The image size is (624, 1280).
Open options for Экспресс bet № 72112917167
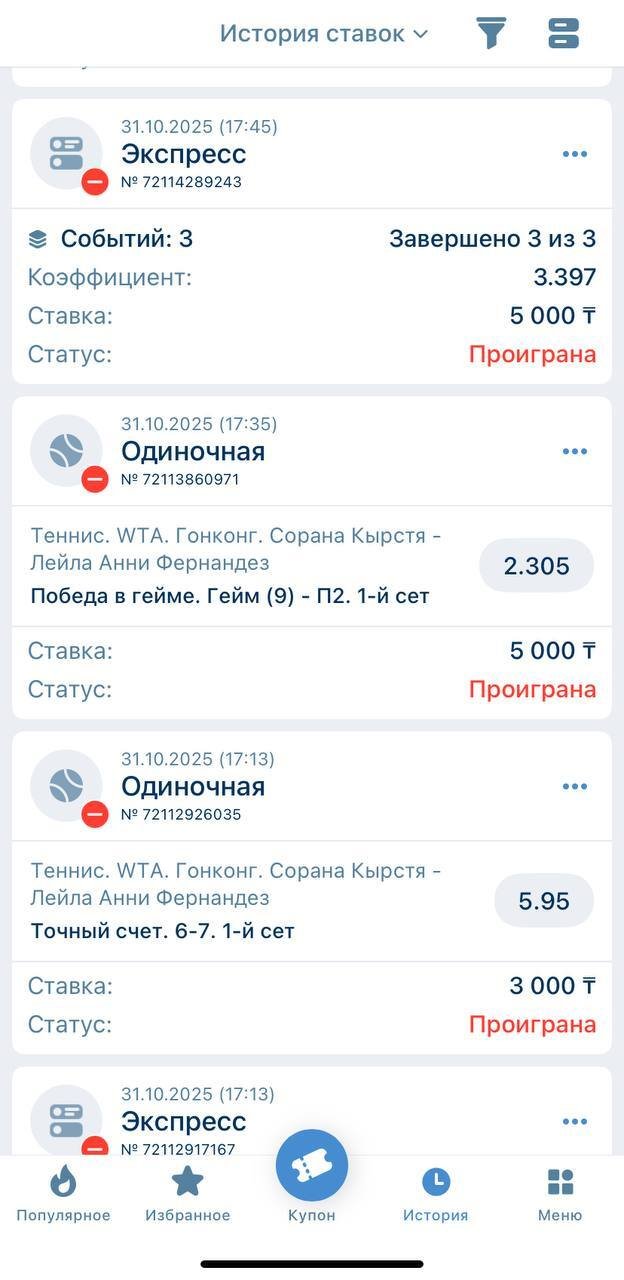(x=574, y=1121)
